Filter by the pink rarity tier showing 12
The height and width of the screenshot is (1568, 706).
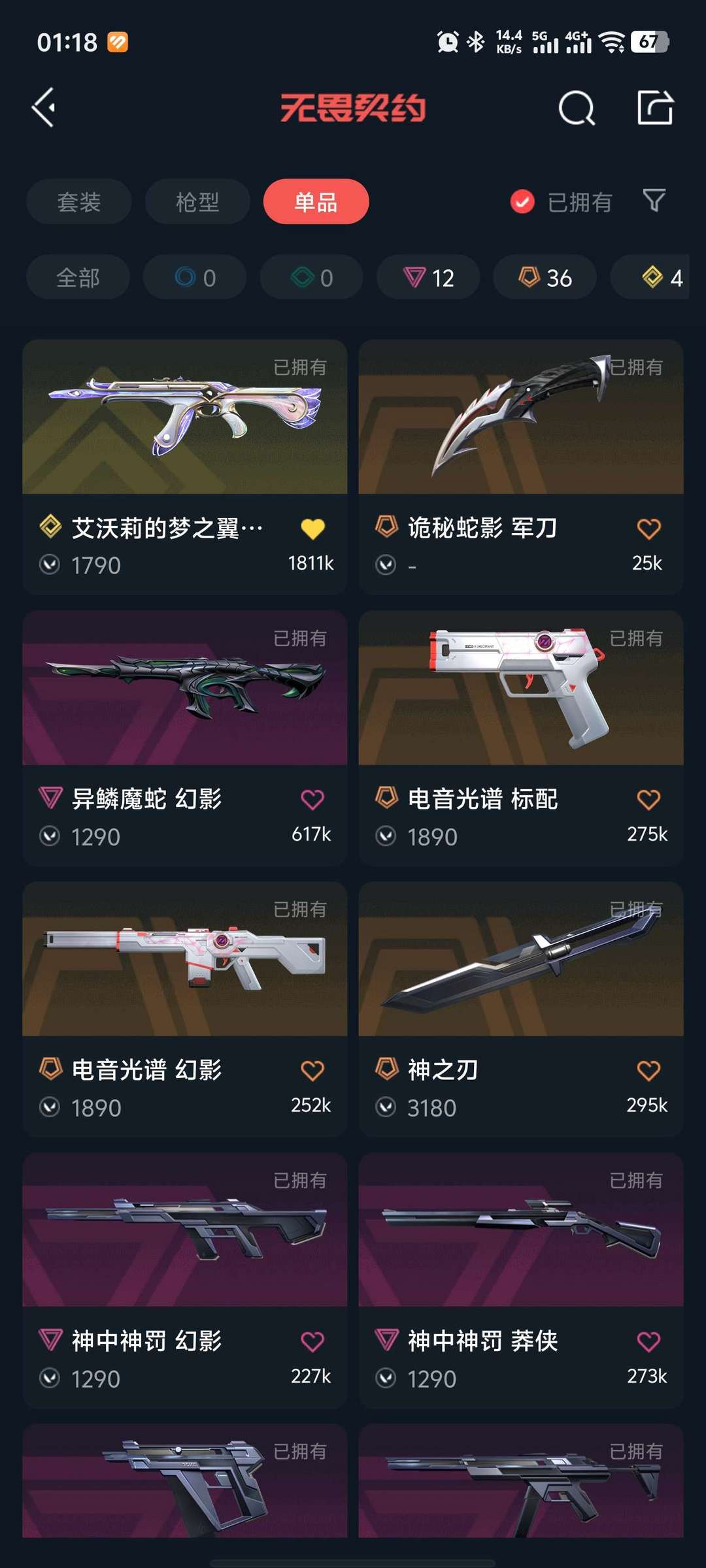tap(428, 277)
